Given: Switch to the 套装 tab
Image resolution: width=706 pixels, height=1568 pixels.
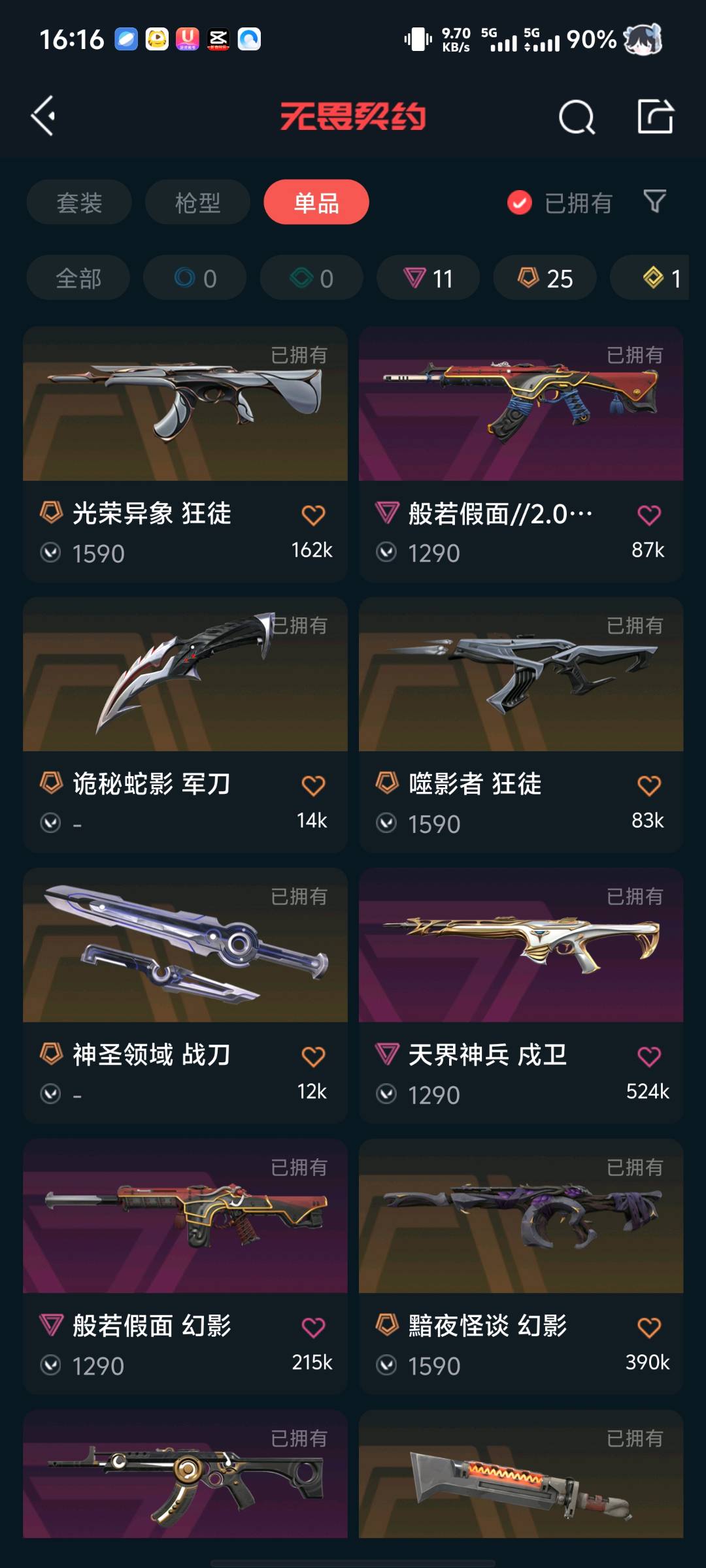Looking at the screenshot, I should pyautogui.click(x=79, y=203).
